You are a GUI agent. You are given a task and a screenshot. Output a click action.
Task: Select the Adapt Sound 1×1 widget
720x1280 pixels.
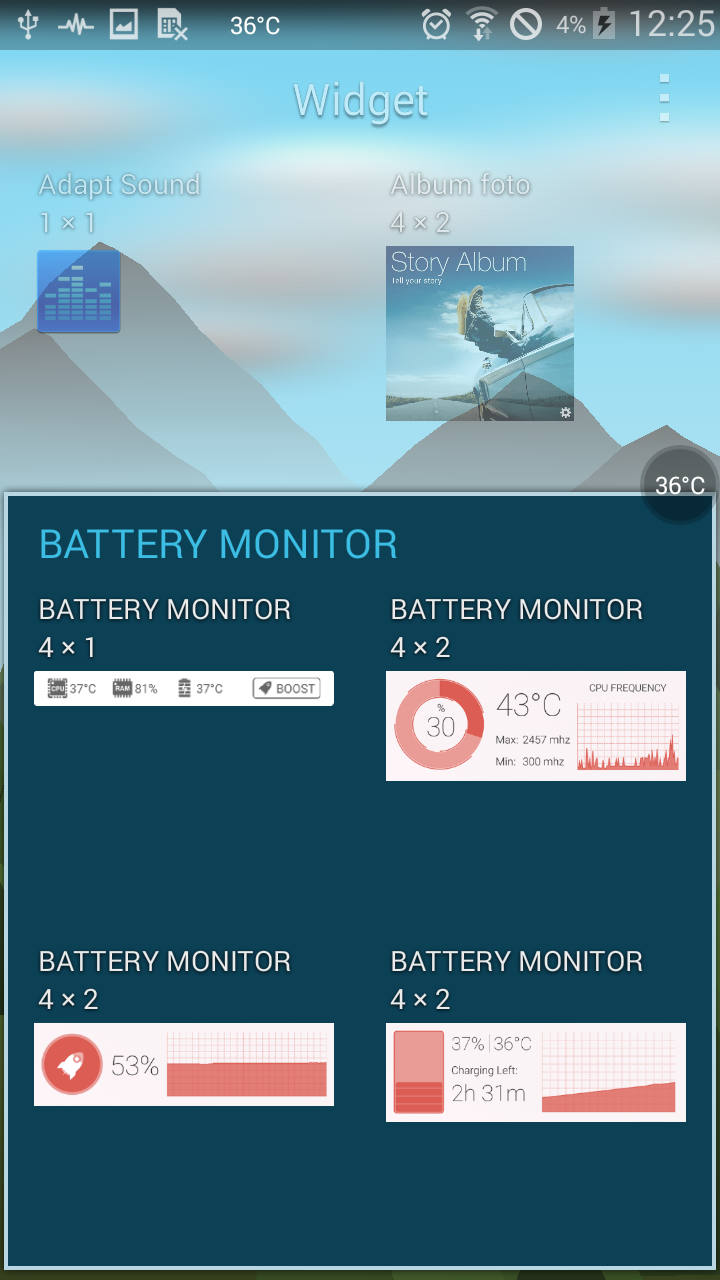tap(79, 290)
